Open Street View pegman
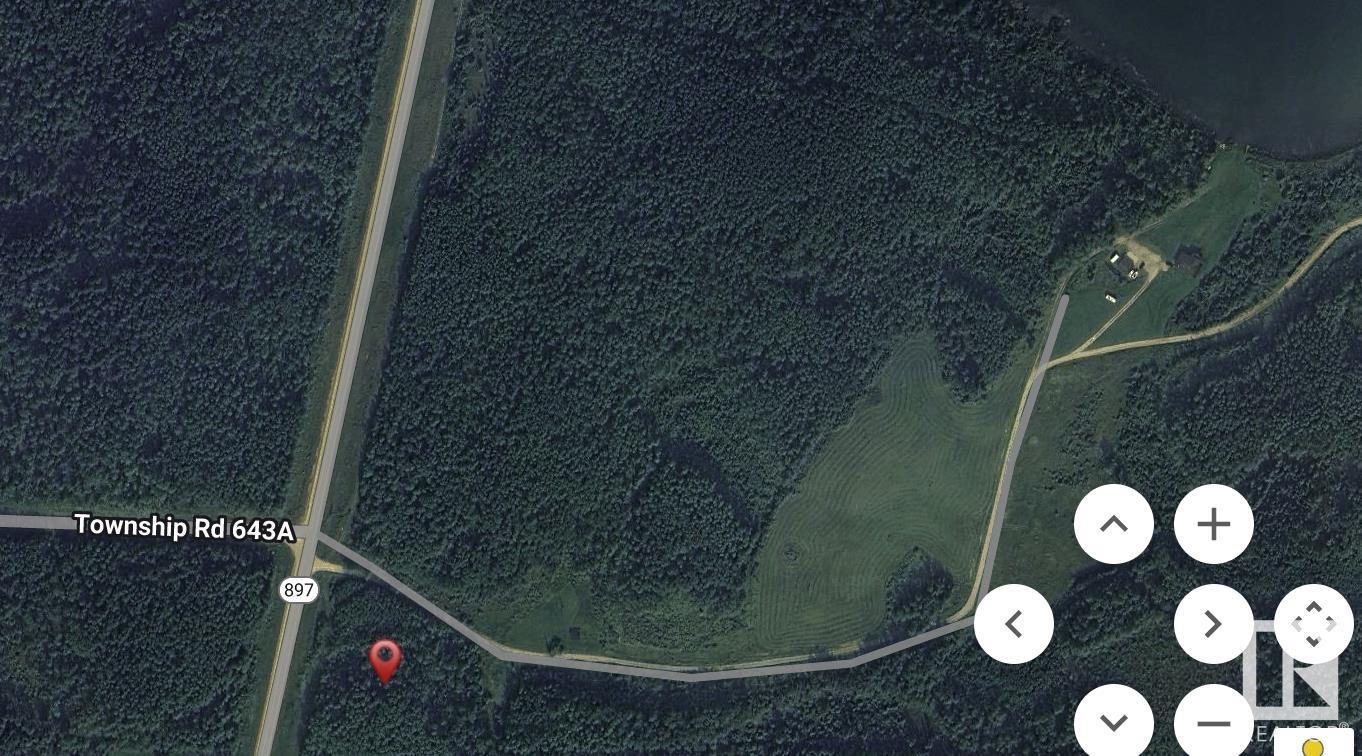 pos(1313,745)
